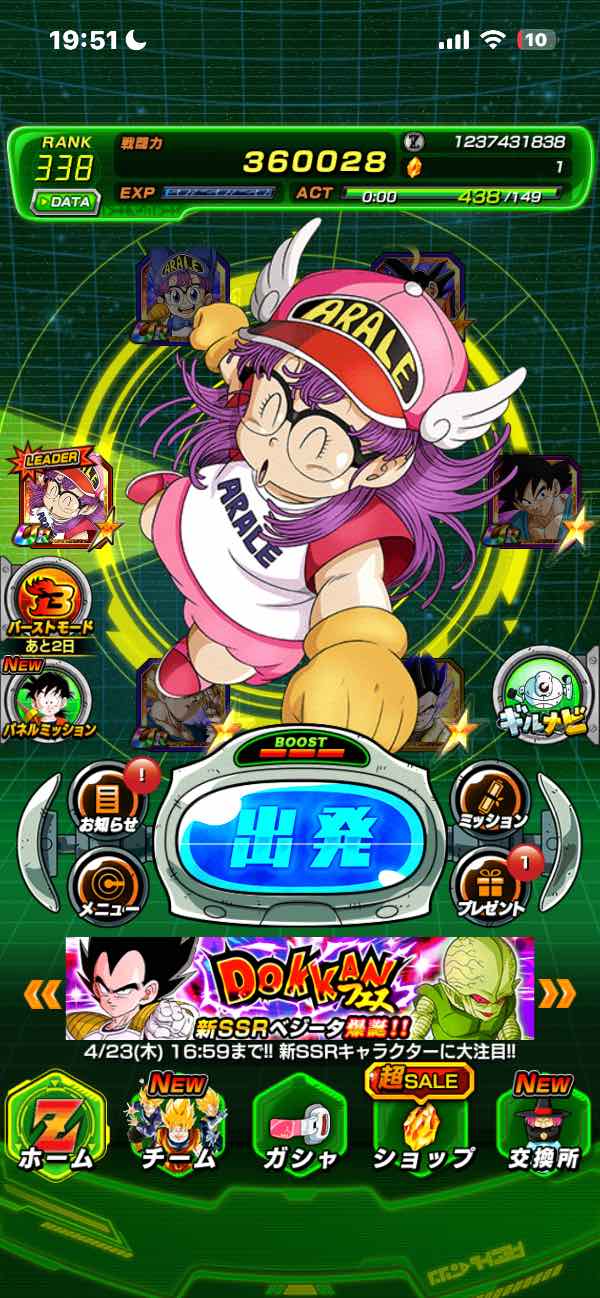Switch to the ホーム home tab
The image size is (600, 1298).
pos(55,1125)
